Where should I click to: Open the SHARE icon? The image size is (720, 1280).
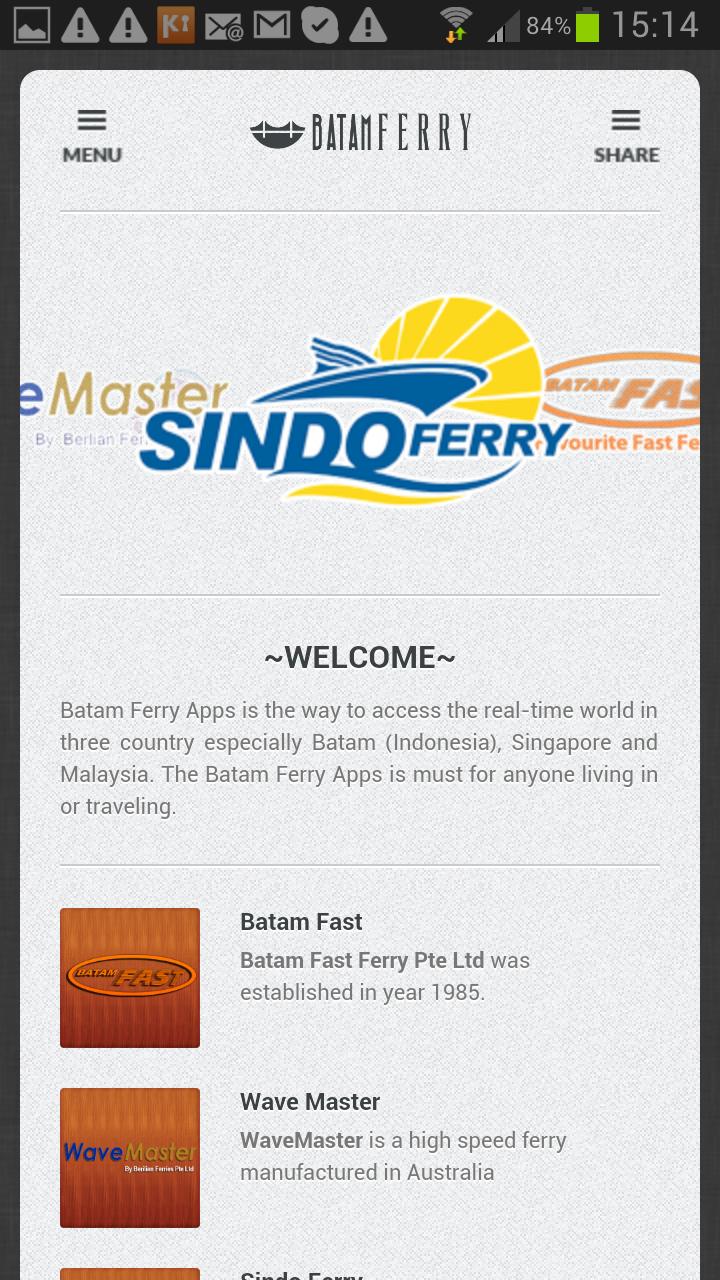tap(626, 119)
